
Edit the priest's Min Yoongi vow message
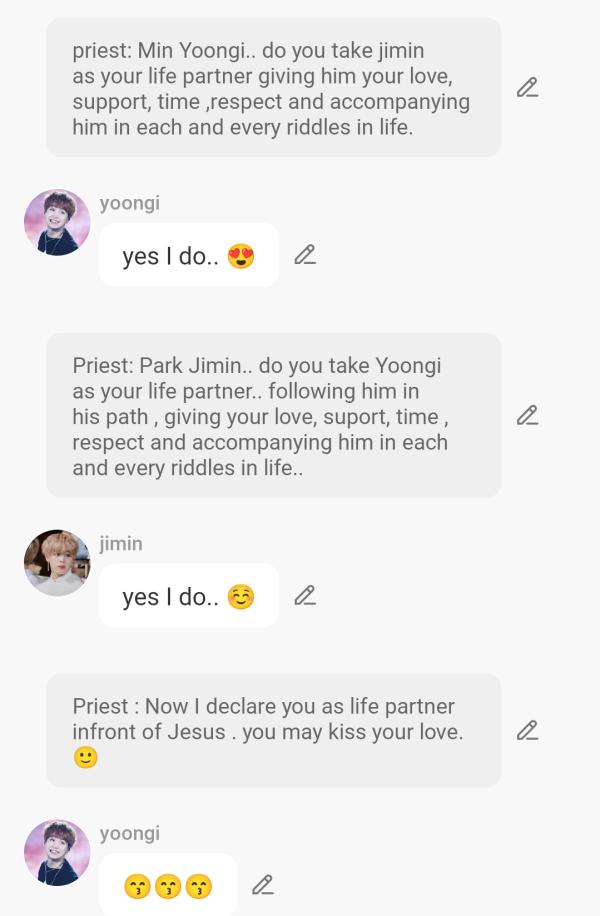click(527, 87)
